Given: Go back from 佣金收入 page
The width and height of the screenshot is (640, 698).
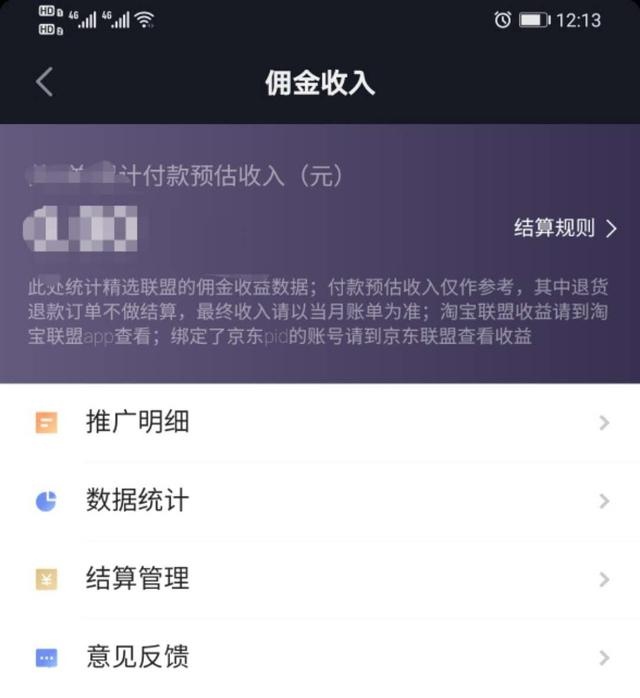Looking at the screenshot, I should point(44,82).
